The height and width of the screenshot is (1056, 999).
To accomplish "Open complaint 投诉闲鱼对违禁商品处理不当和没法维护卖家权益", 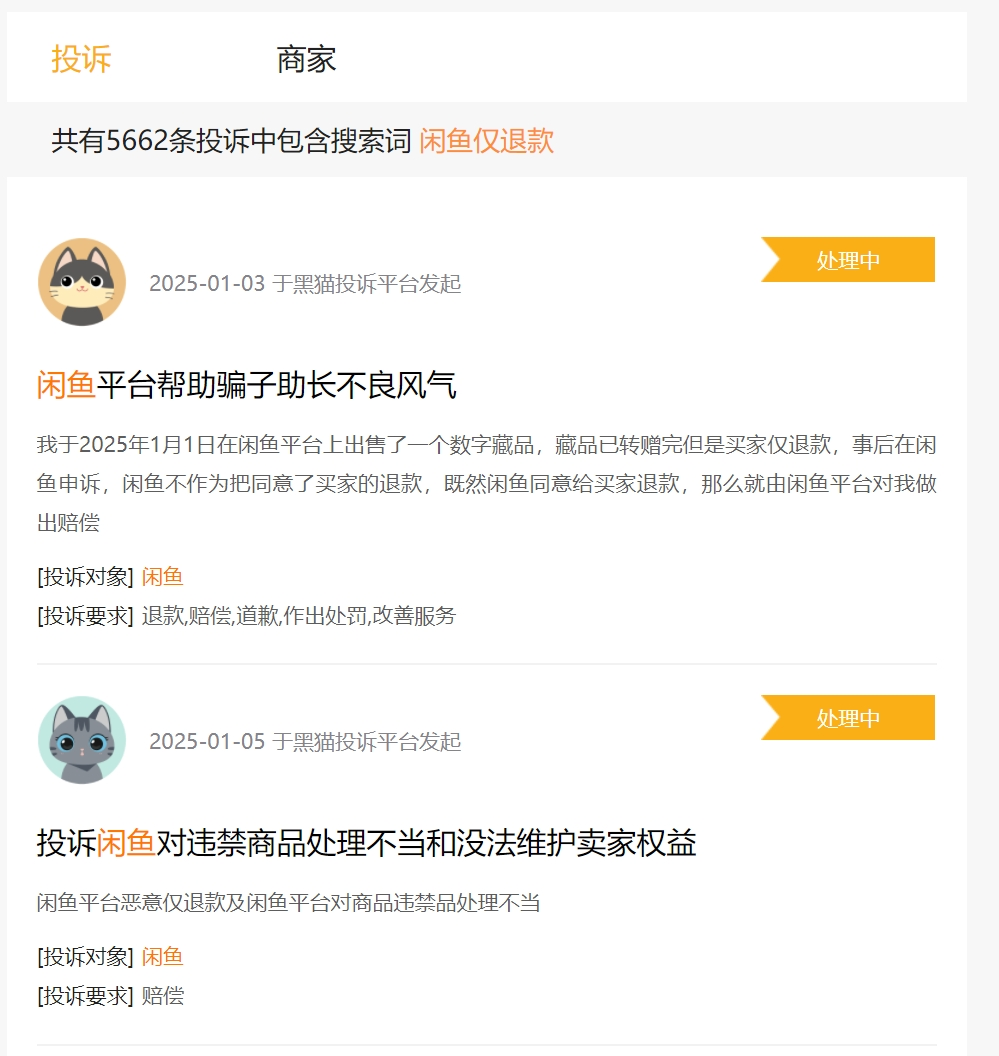I will tap(366, 843).
